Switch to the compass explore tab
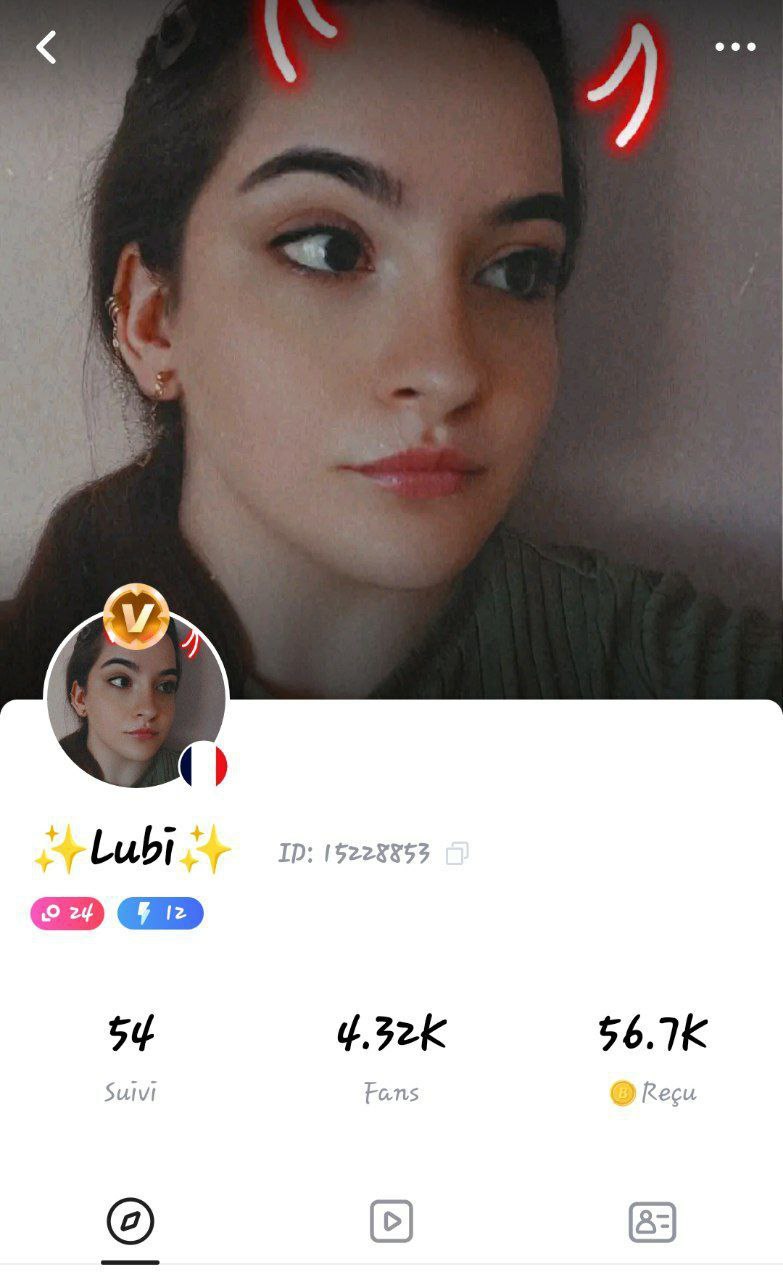The height and width of the screenshot is (1280, 783). tap(130, 1221)
